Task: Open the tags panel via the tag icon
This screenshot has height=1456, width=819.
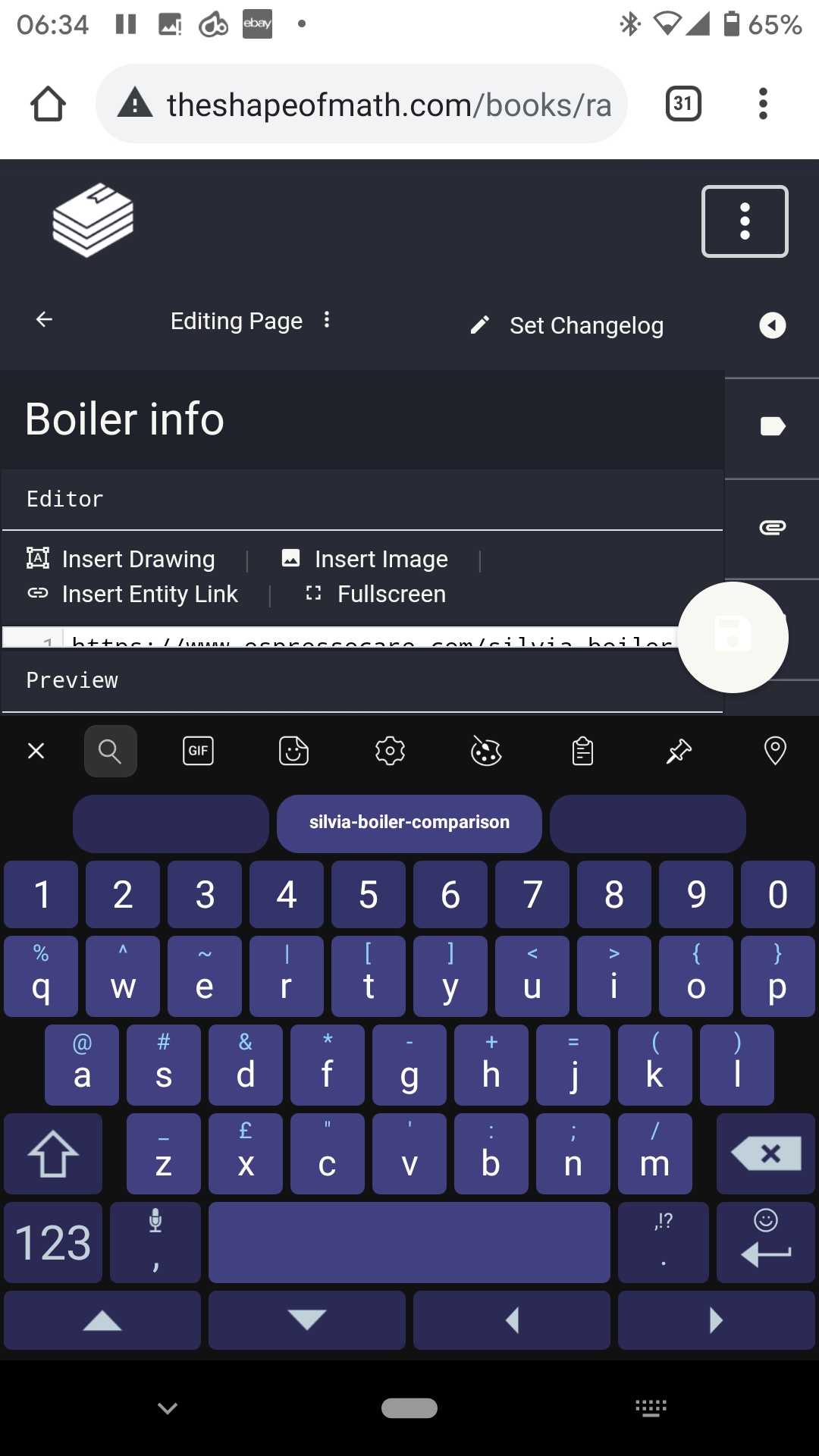Action: coord(773,426)
